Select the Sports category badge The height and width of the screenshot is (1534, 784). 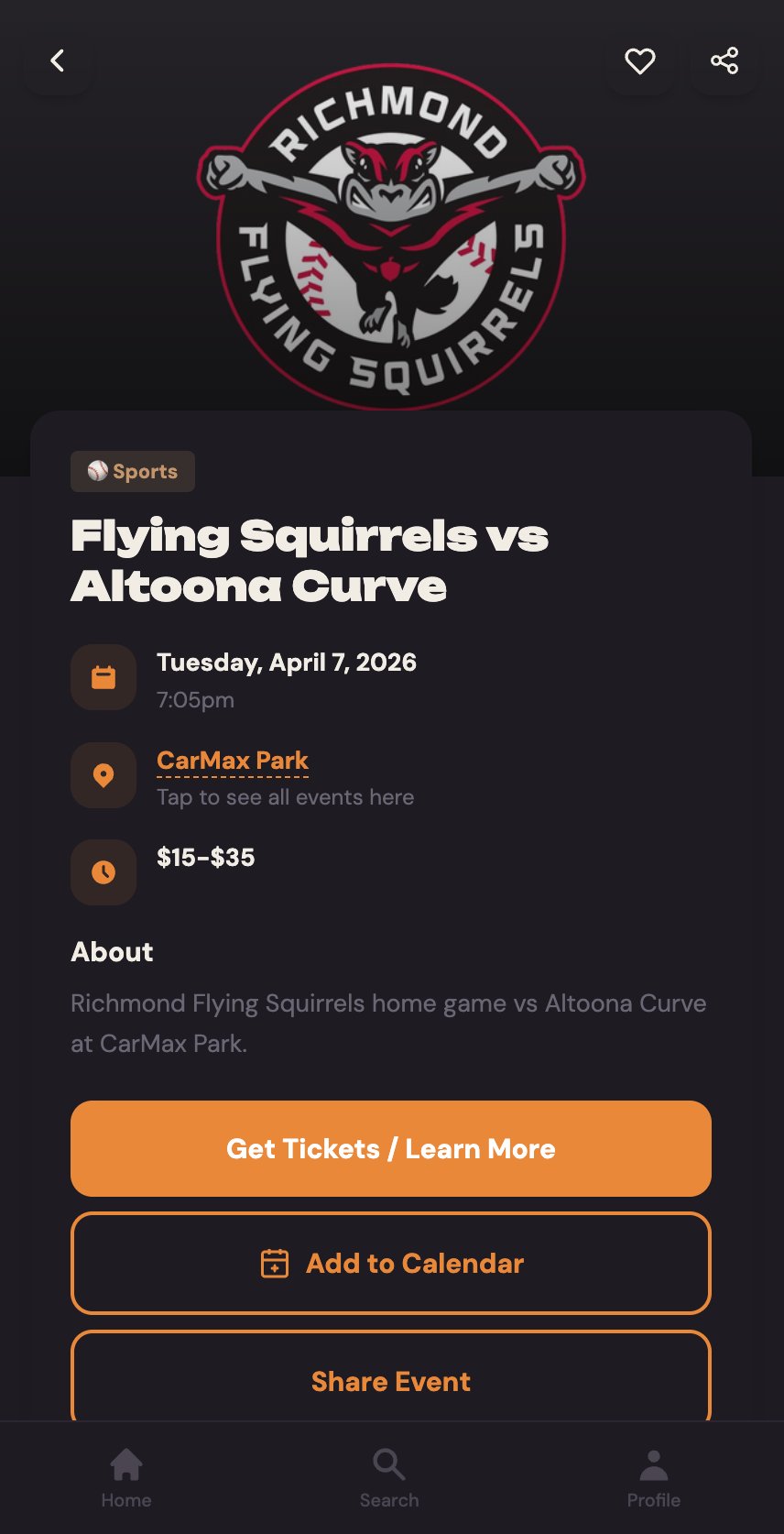(x=132, y=471)
